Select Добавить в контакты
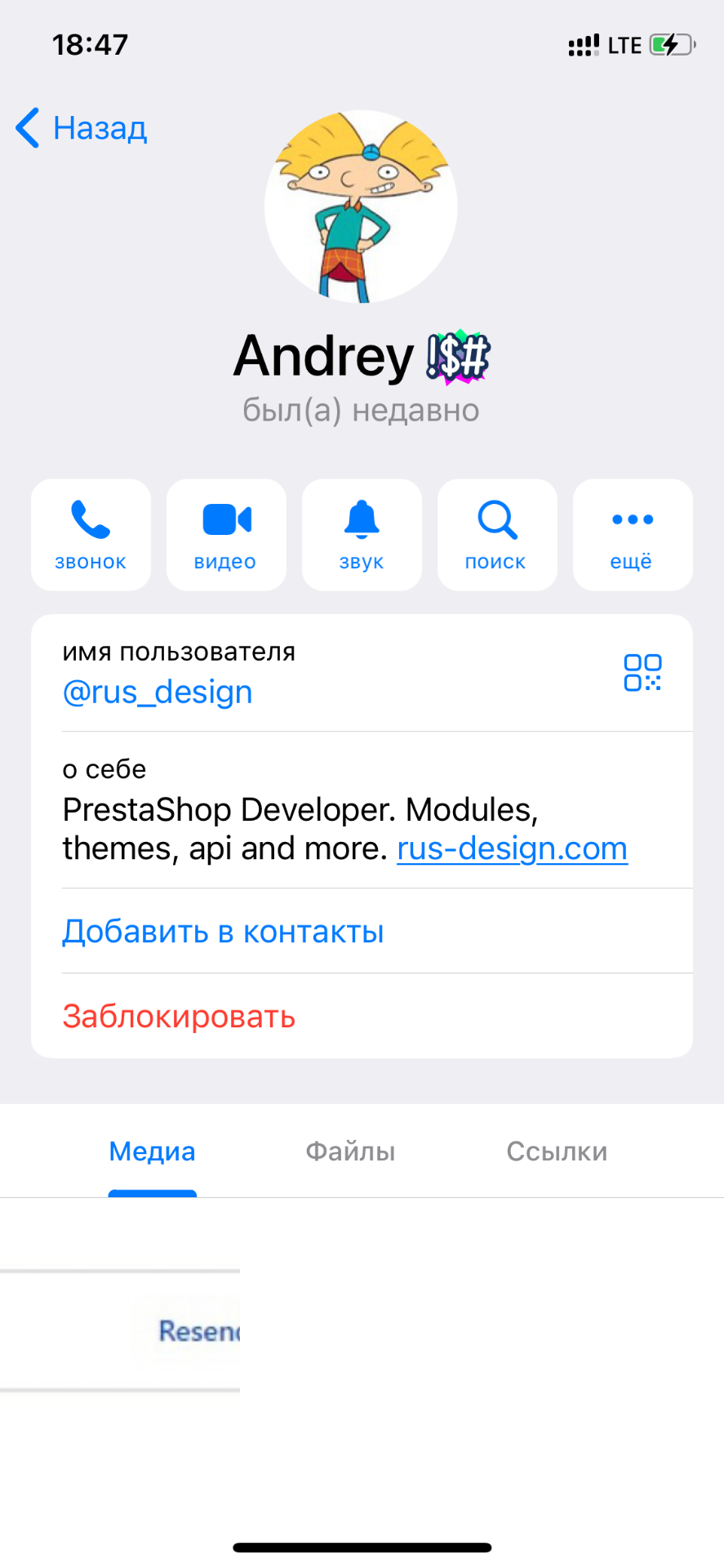This screenshot has height=1568, width=724. tap(223, 931)
